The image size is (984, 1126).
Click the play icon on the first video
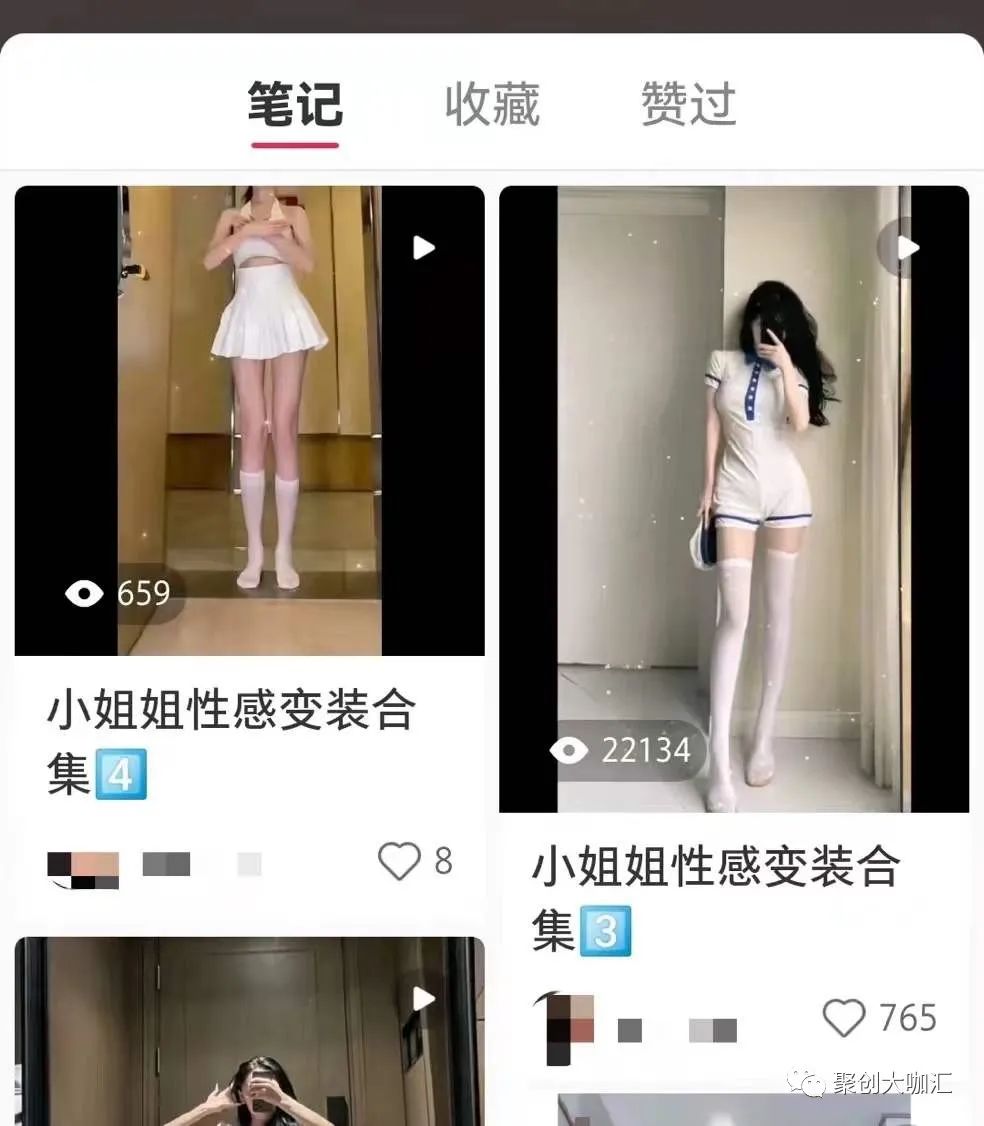(x=422, y=247)
